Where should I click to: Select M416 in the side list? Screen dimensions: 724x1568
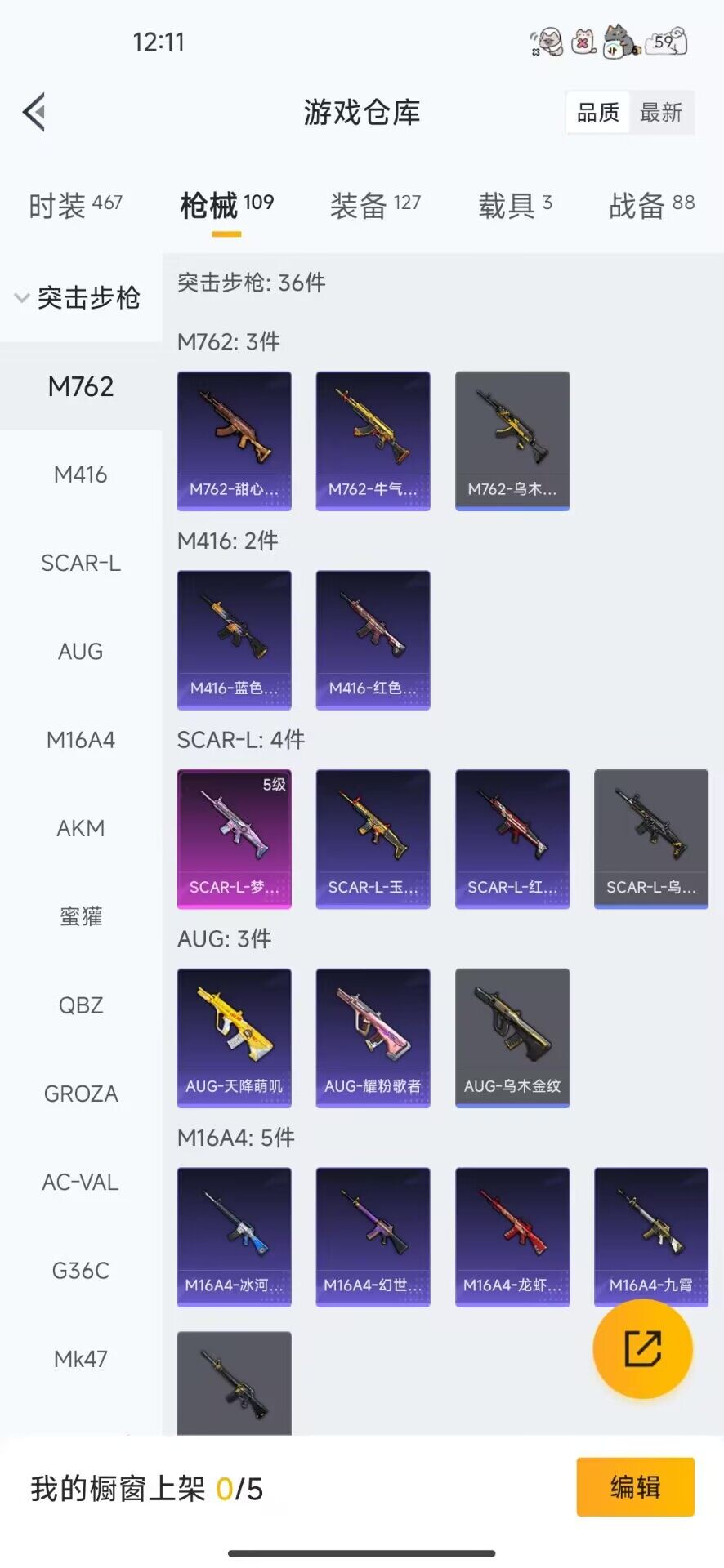tap(80, 474)
